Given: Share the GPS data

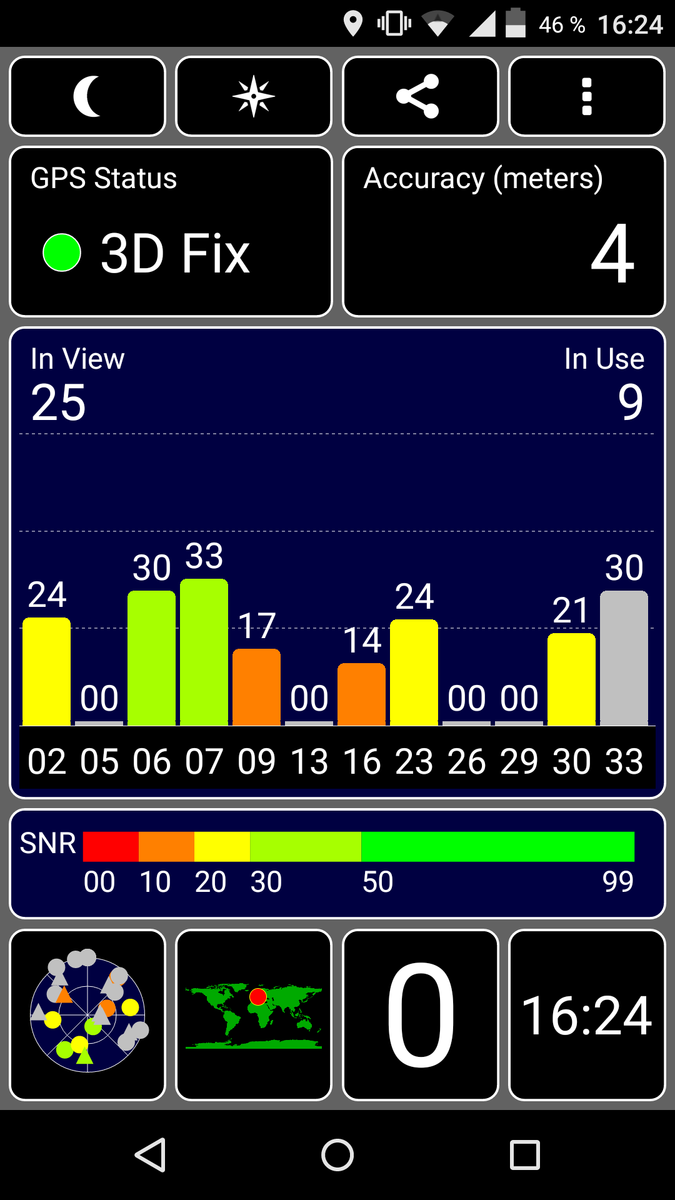Looking at the screenshot, I should 420,96.
